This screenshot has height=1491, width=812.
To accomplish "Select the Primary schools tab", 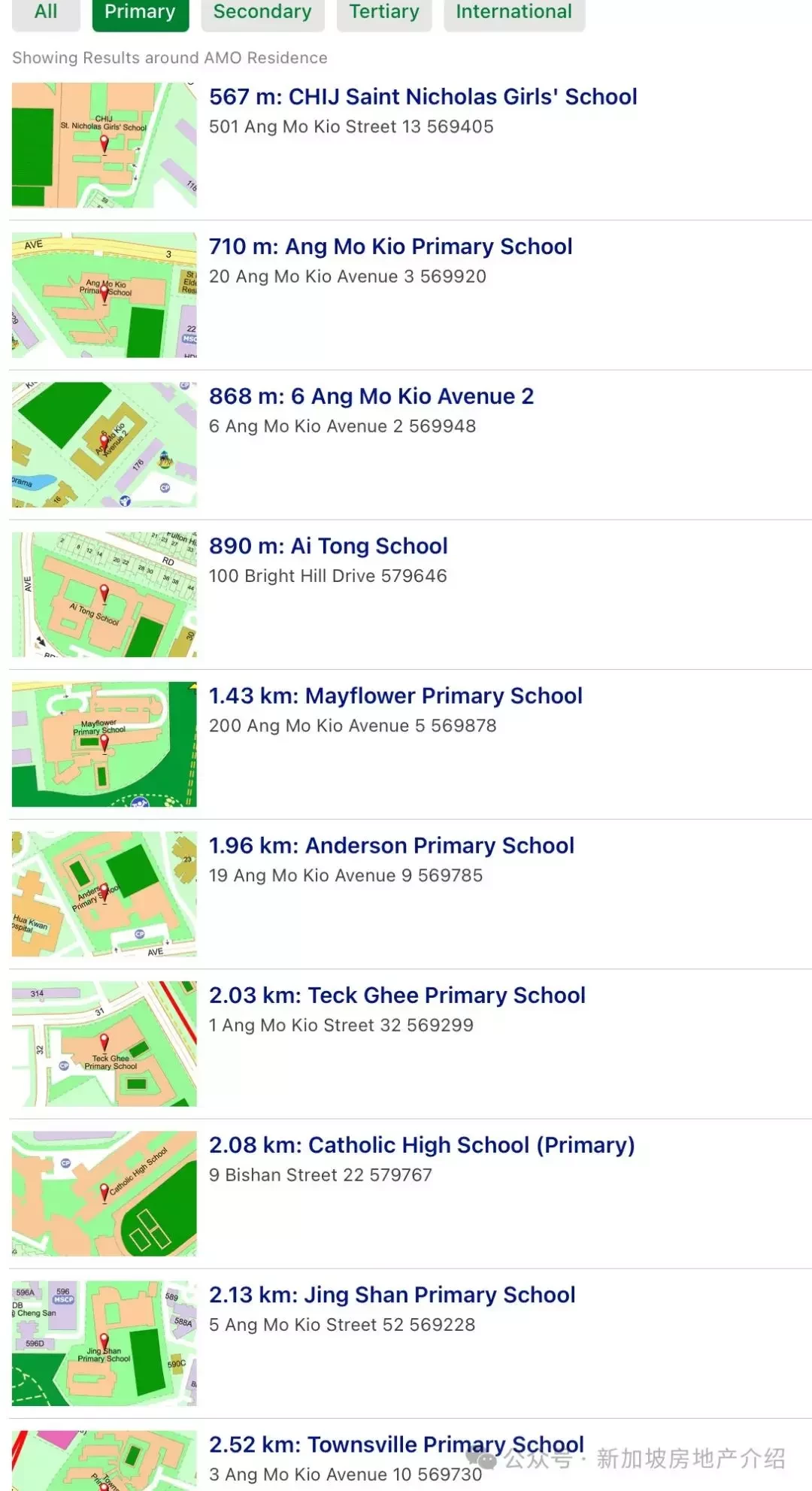I will coord(140,12).
